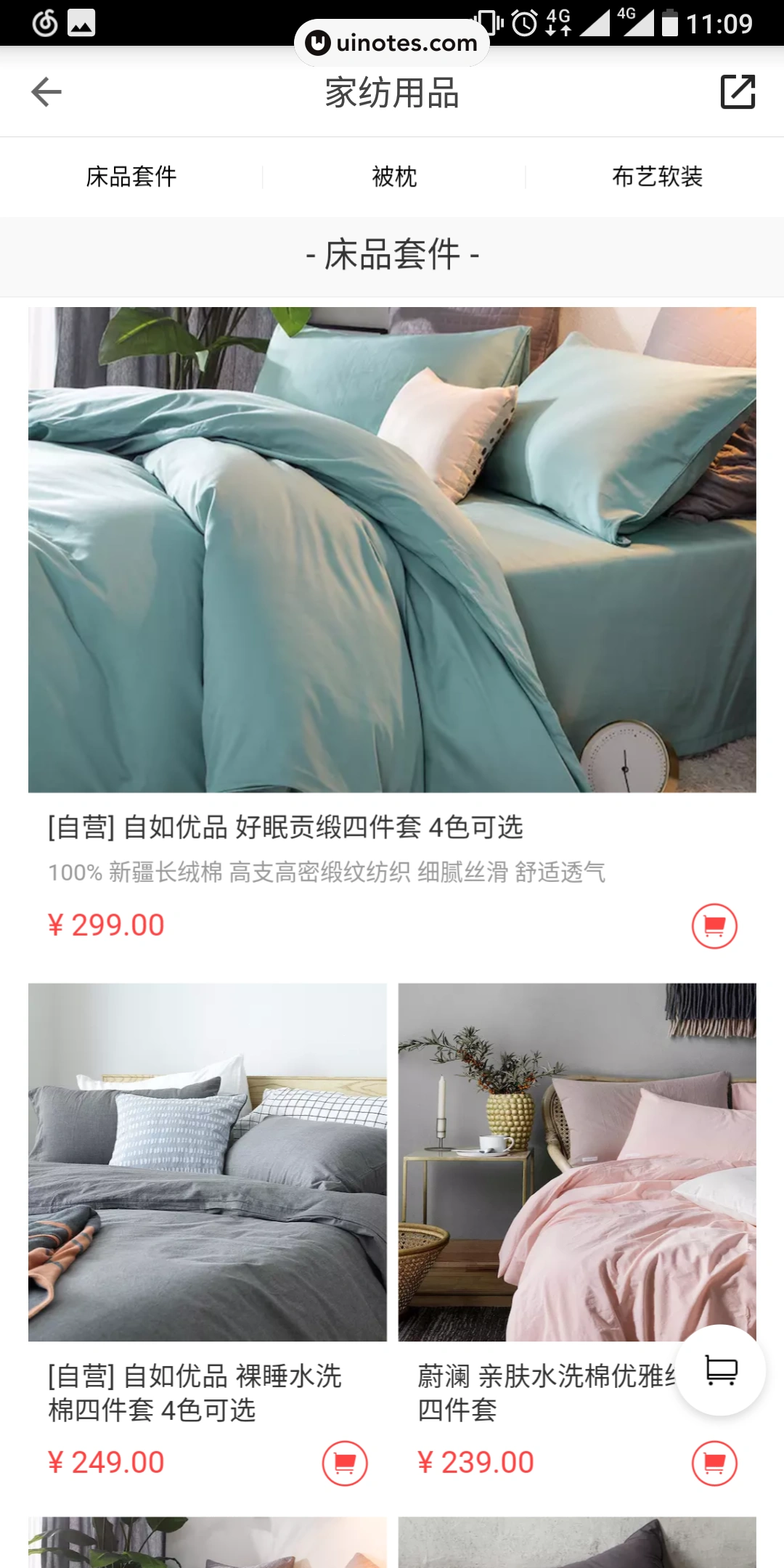The height and width of the screenshot is (1568, 784).
Task: Select the 床品套件 tab
Action: click(x=131, y=176)
